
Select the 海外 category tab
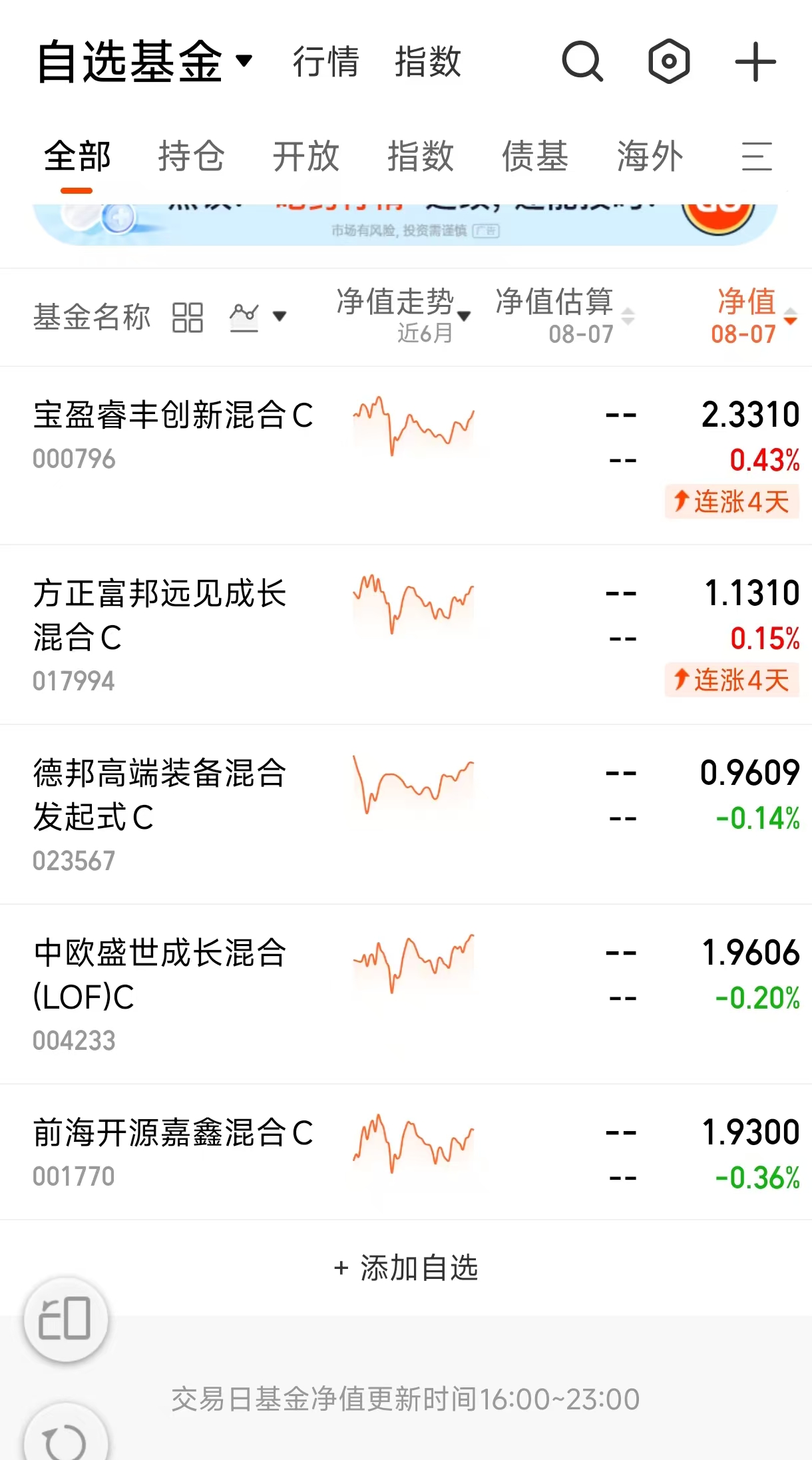click(x=650, y=156)
